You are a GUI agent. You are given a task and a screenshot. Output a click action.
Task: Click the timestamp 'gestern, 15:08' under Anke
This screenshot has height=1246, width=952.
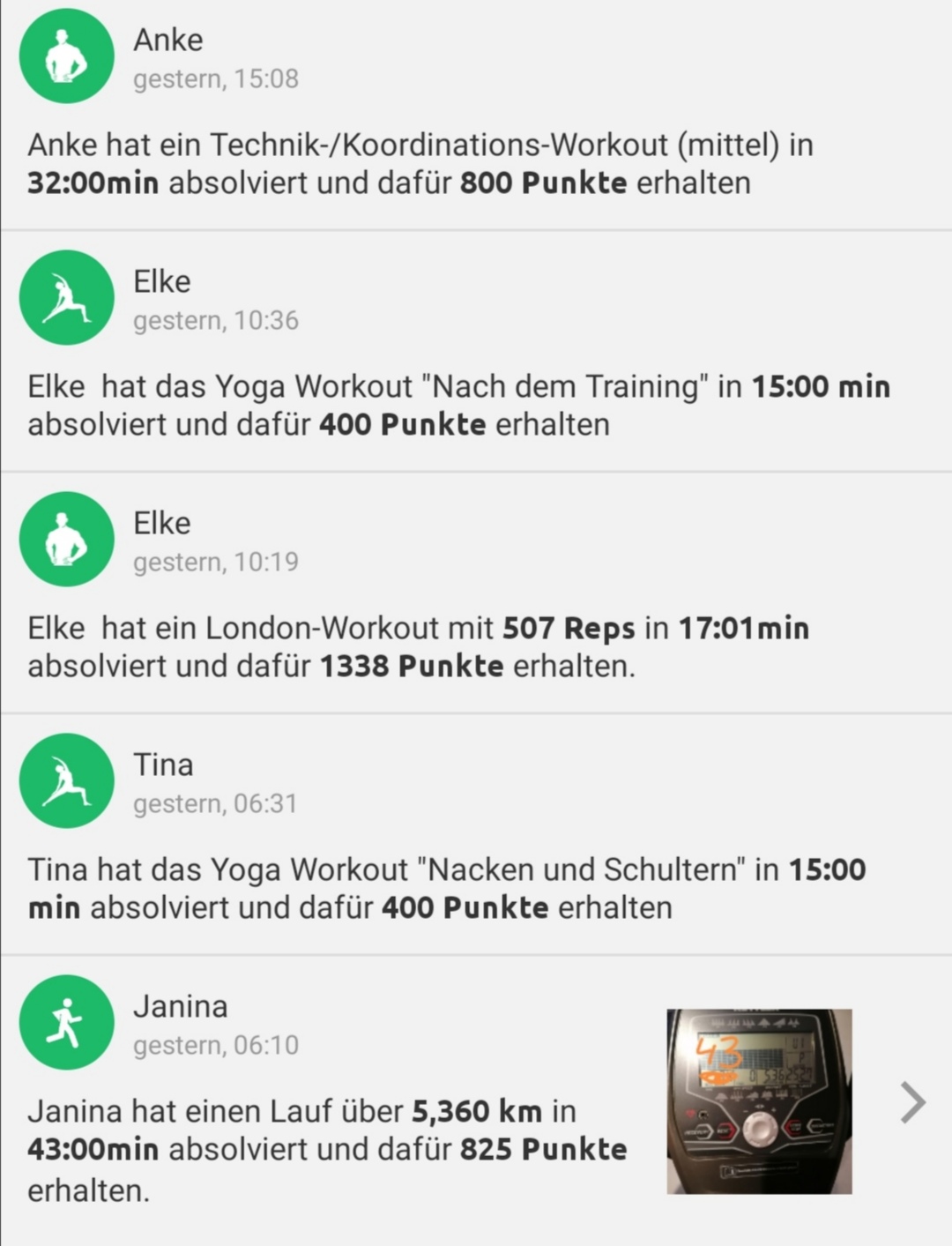point(215,78)
